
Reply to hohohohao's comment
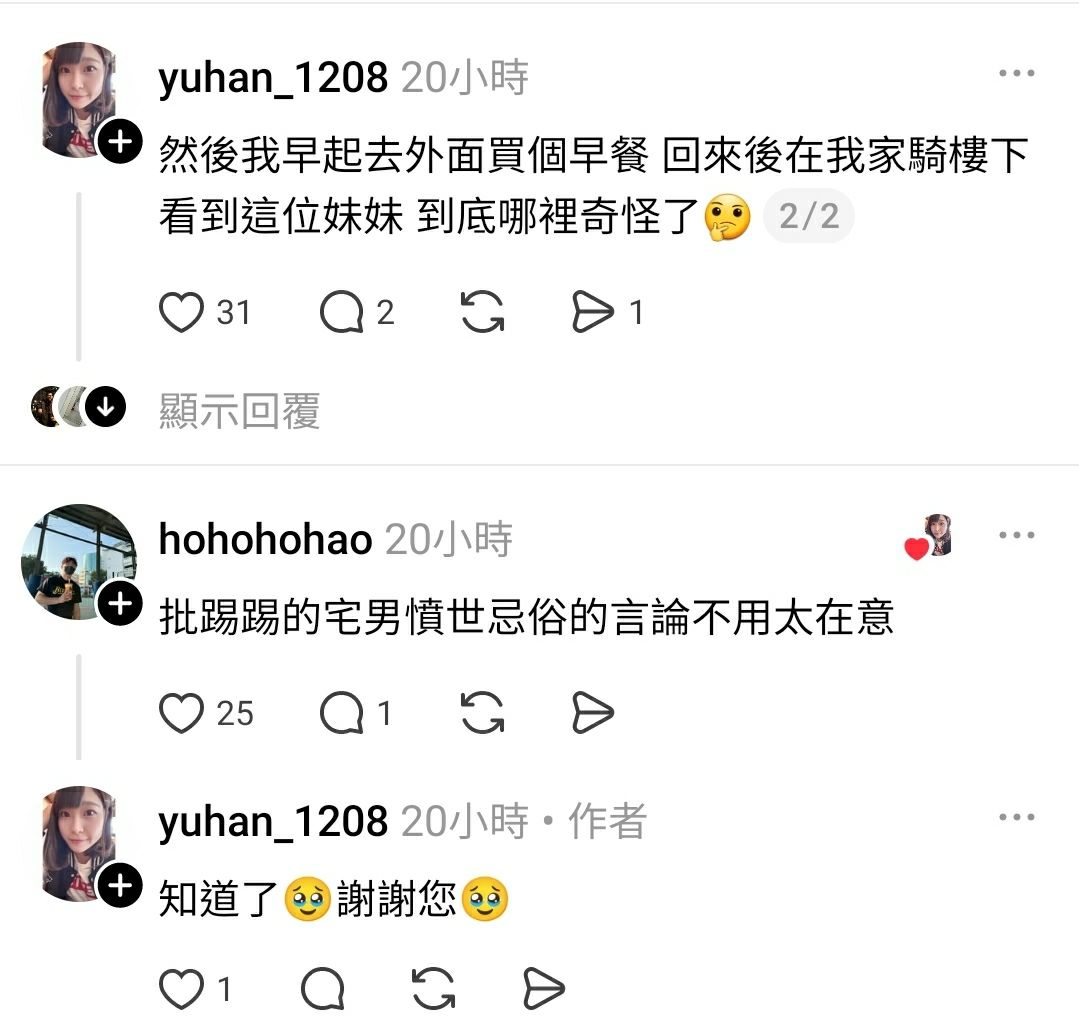[341, 713]
